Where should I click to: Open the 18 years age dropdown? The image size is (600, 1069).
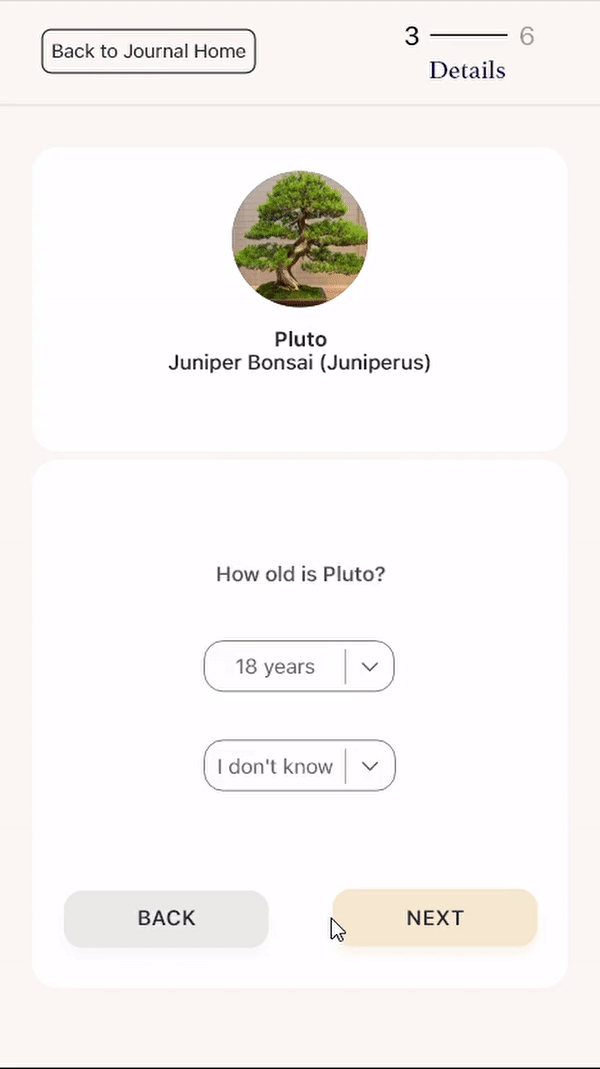(x=299, y=666)
